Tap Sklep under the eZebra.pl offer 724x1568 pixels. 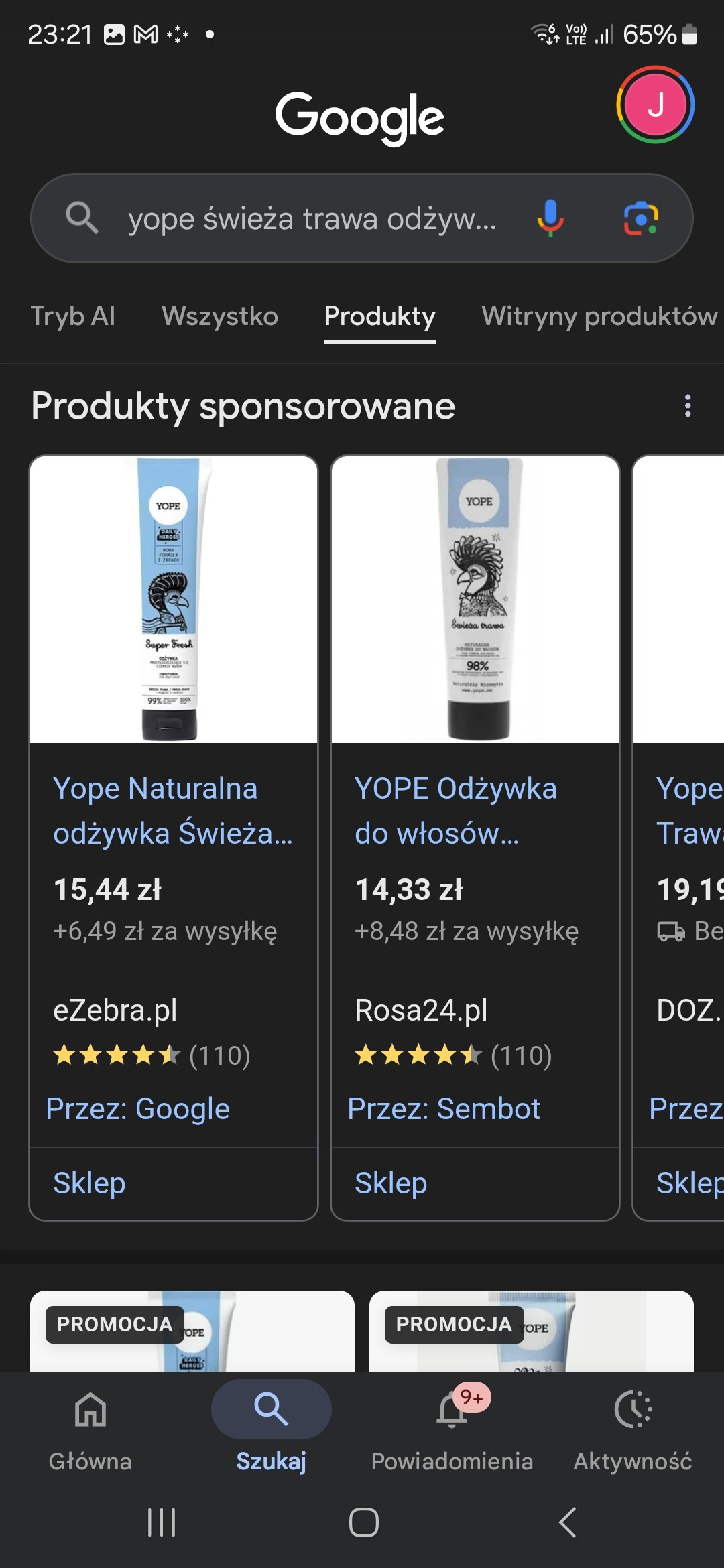(89, 1183)
